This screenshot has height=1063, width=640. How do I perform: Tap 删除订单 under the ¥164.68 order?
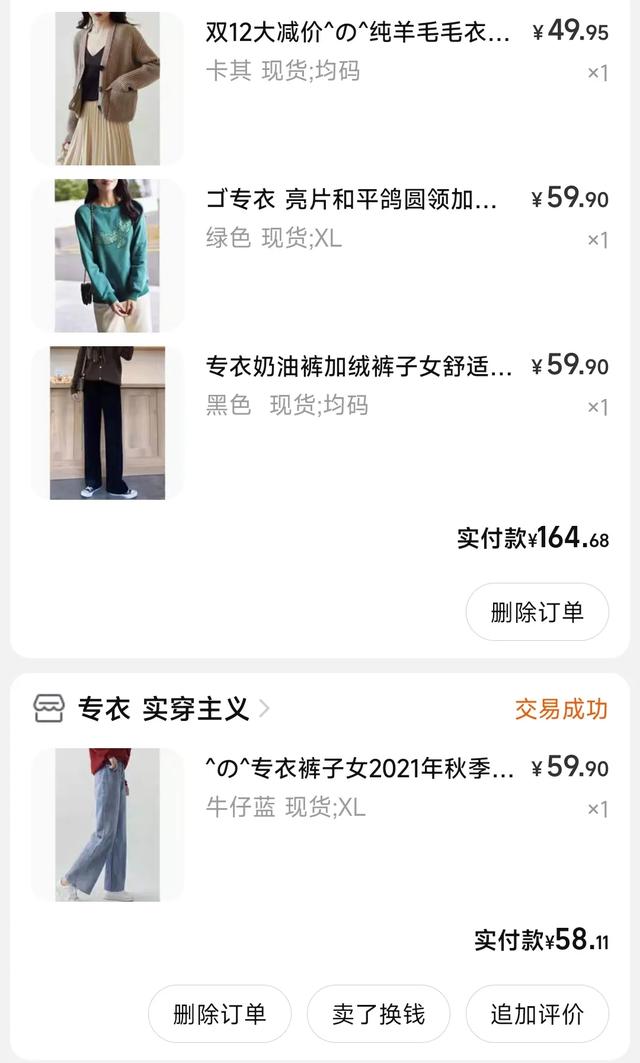coord(537,612)
